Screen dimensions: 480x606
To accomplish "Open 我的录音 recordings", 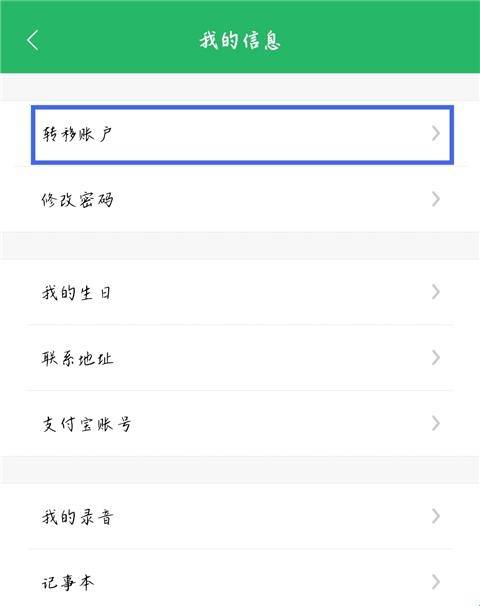I will (x=240, y=516).
